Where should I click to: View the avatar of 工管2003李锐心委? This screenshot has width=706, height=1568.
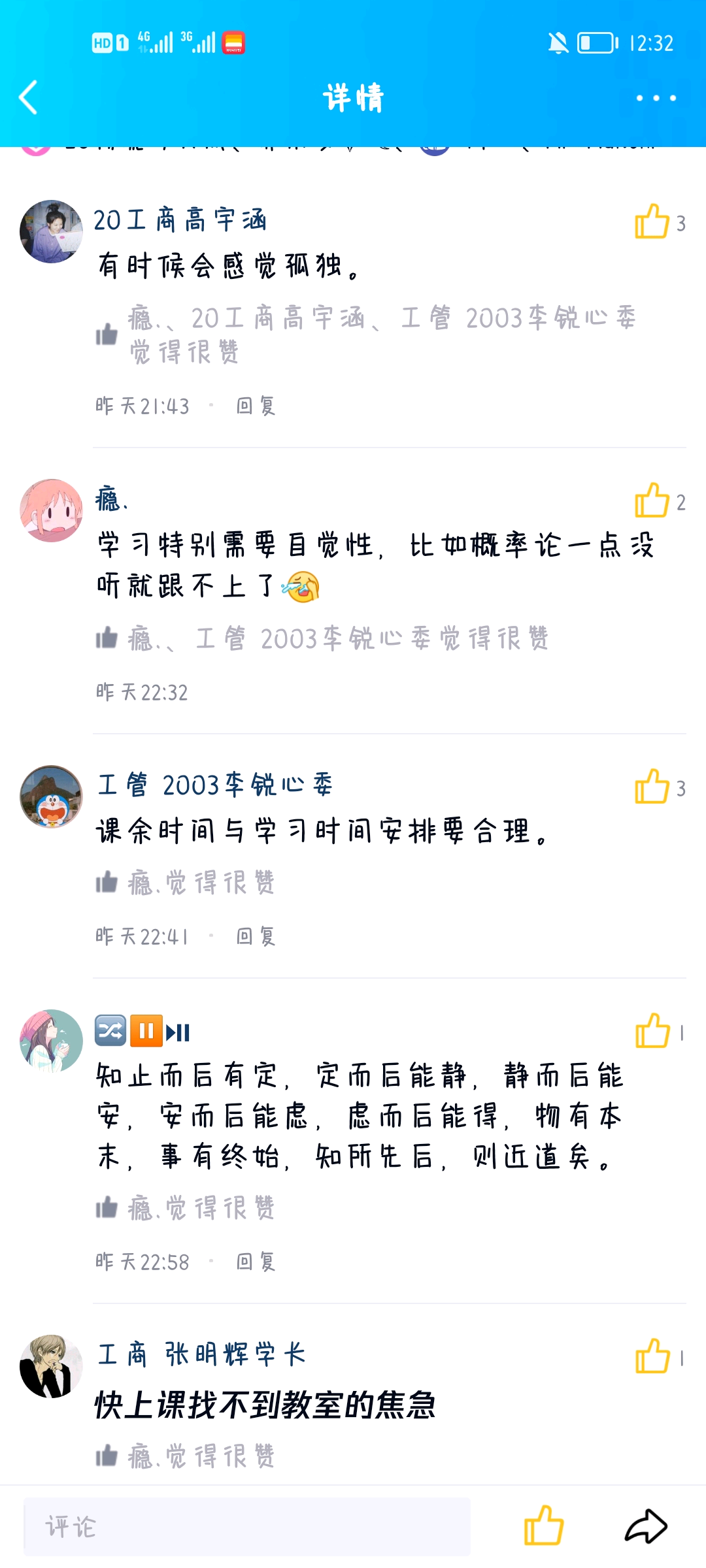(x=51, y=796)
